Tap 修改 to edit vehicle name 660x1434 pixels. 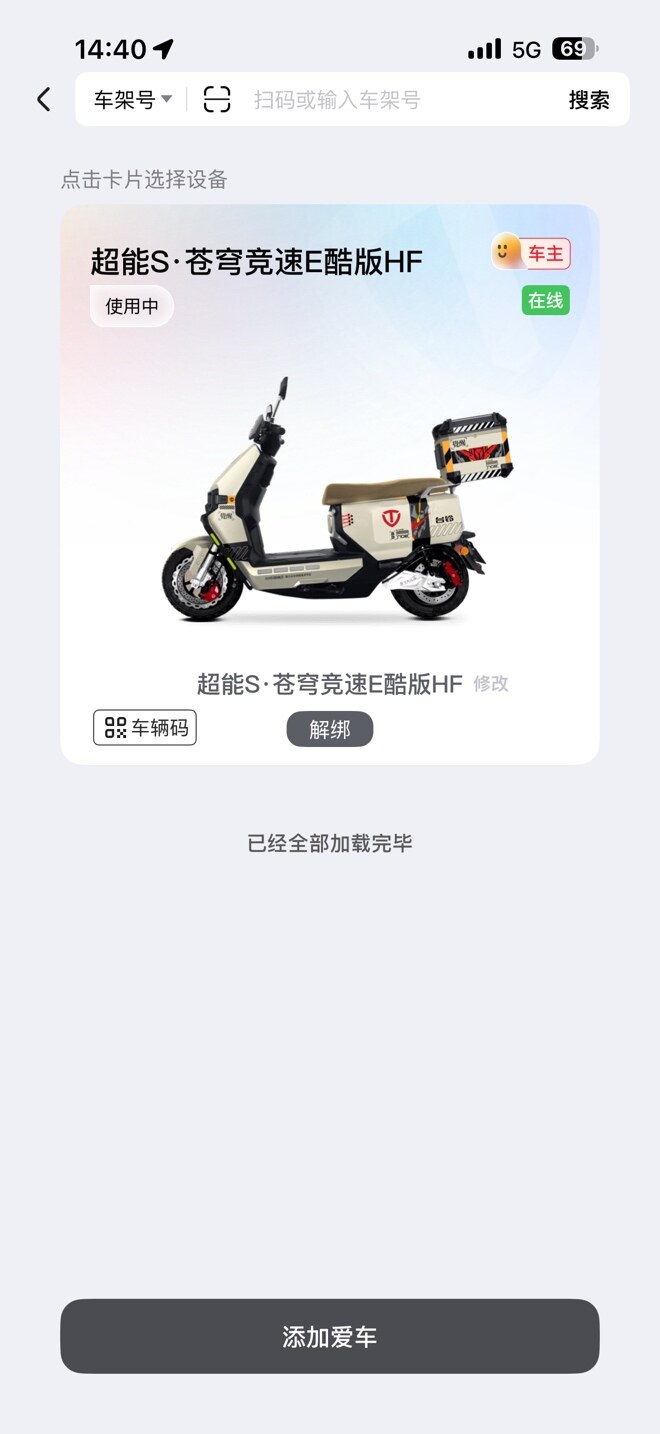click(491, 684)
